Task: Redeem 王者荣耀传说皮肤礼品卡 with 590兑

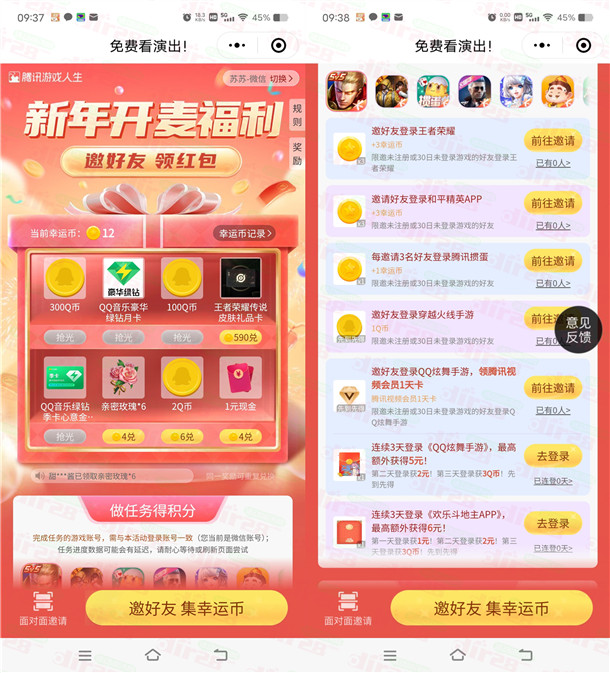Action: 240,338
